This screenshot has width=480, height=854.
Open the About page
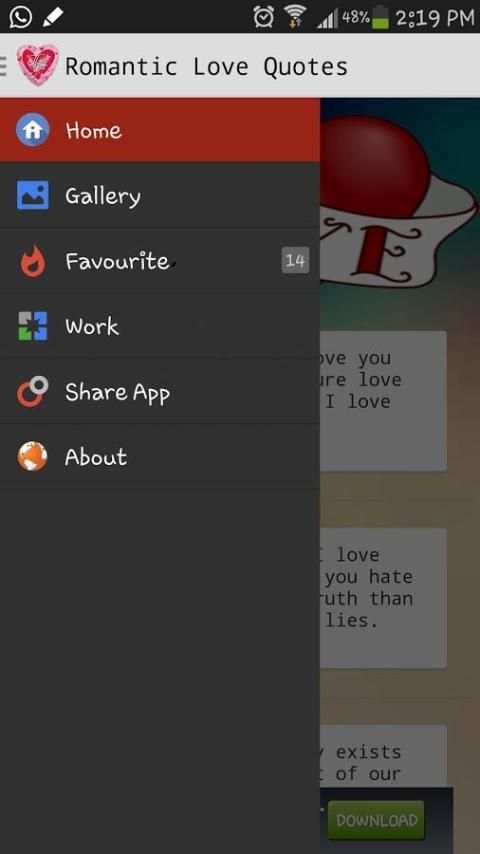160,456
